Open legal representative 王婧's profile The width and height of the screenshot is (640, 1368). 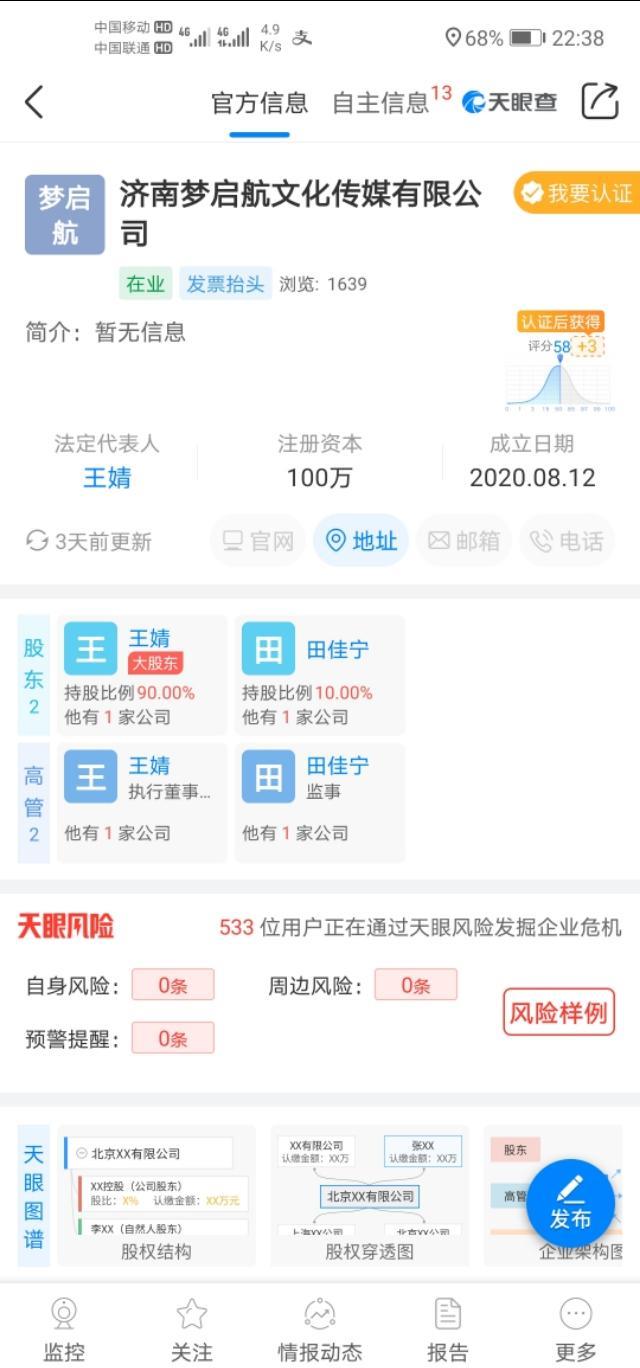[x=106, y=477]
